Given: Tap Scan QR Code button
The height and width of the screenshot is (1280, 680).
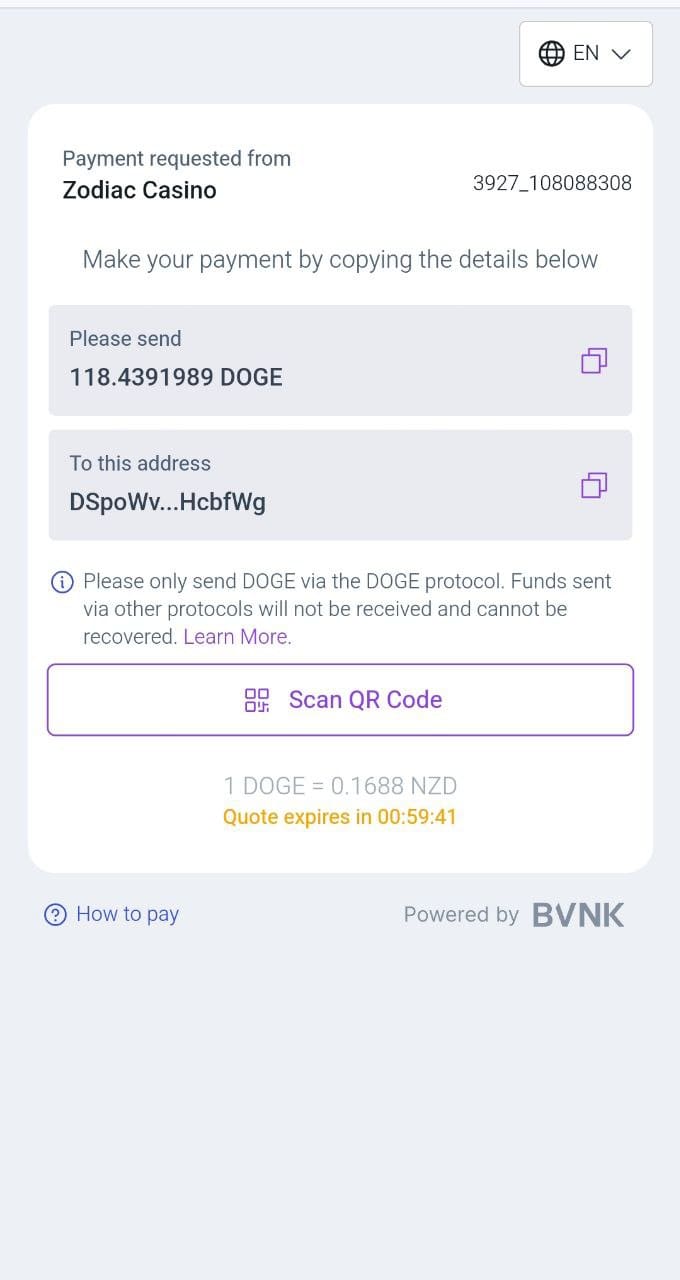Looking at the screenshot, I should [x=340, y=700].
